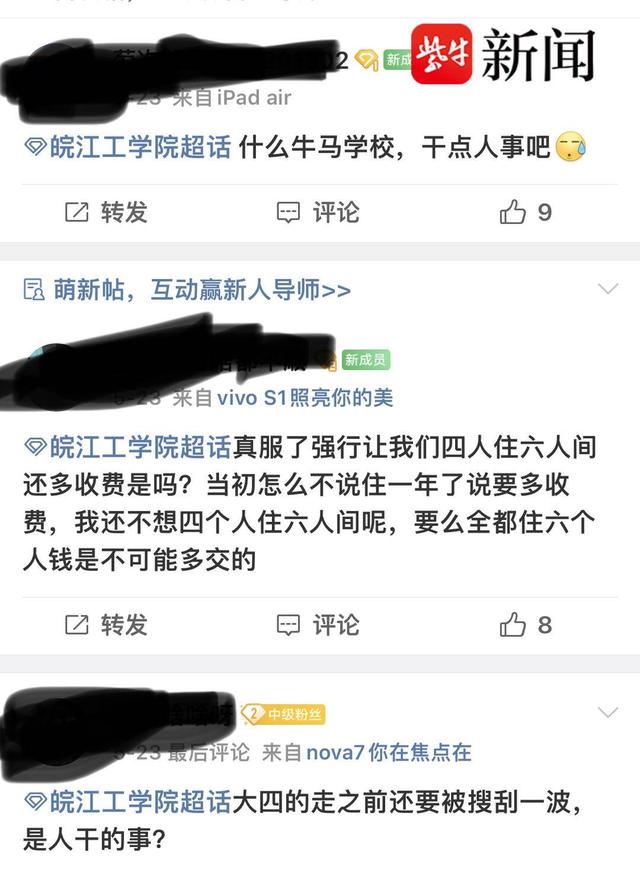Open 皖江工学院超话 link in the 四人住六人间 post
The height and width of the screenshot is (876, 640).
pos(128,446)
